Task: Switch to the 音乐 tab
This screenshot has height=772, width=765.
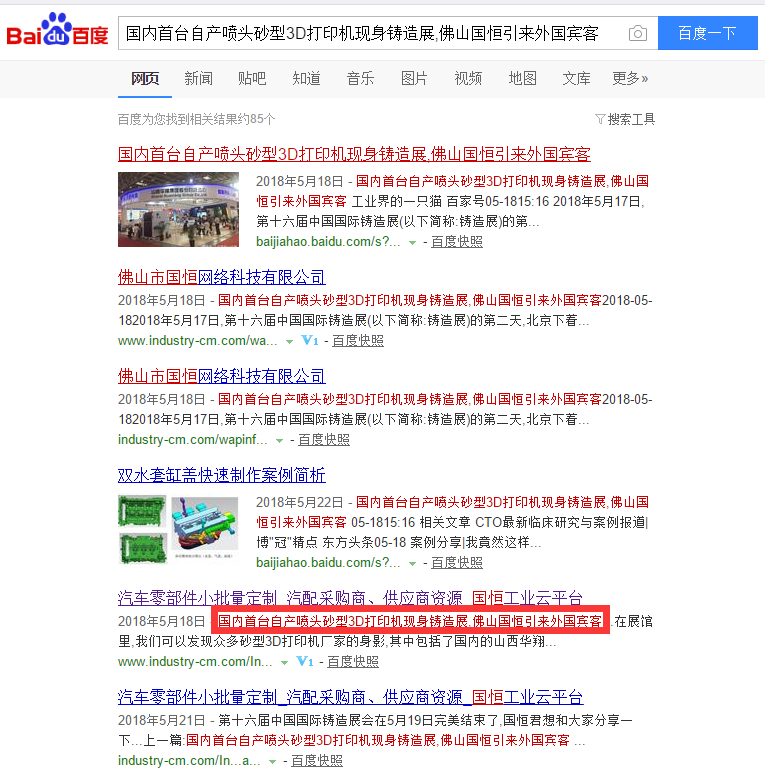Action: (x=360, y=78)
